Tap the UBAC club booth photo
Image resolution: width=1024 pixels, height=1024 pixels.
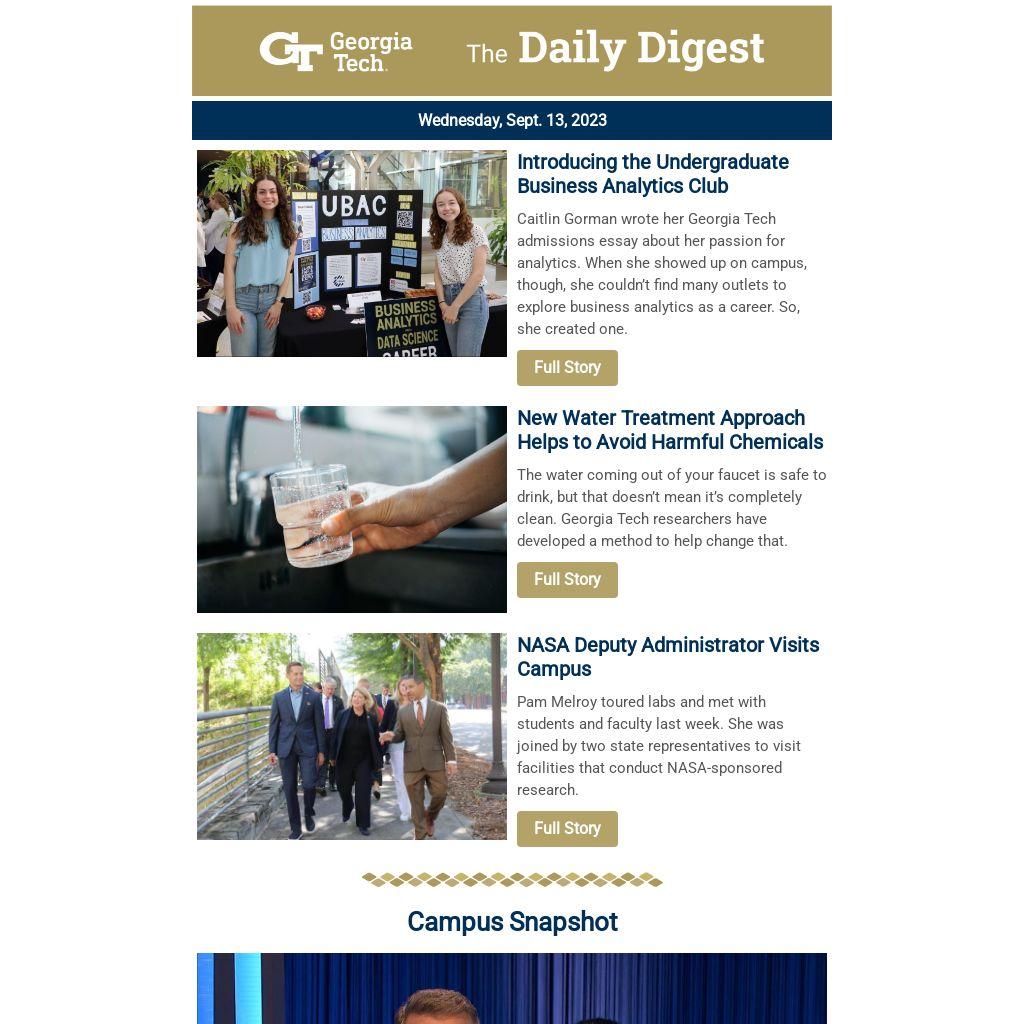(x=352, y=254)
